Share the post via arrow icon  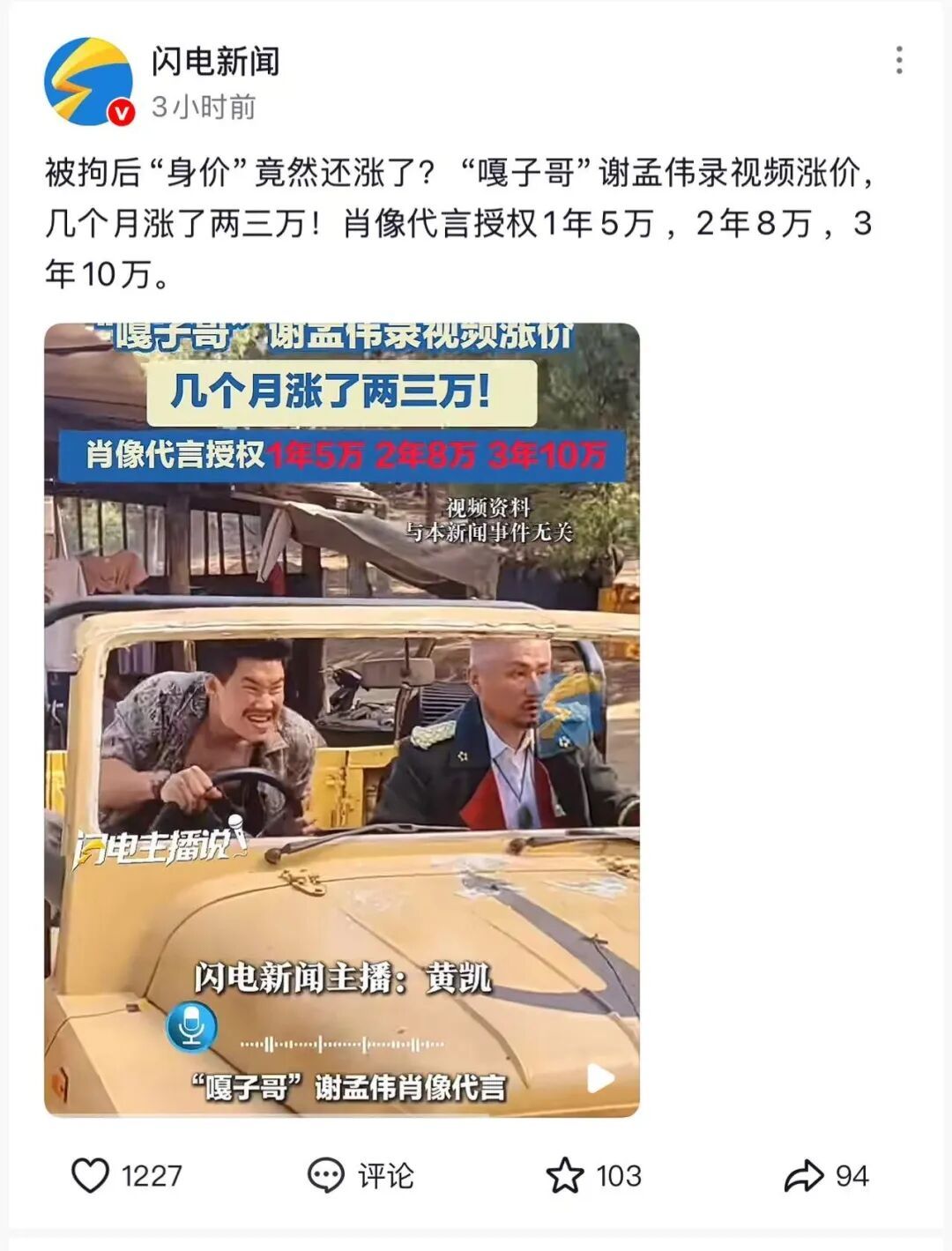pos(803,1176)
